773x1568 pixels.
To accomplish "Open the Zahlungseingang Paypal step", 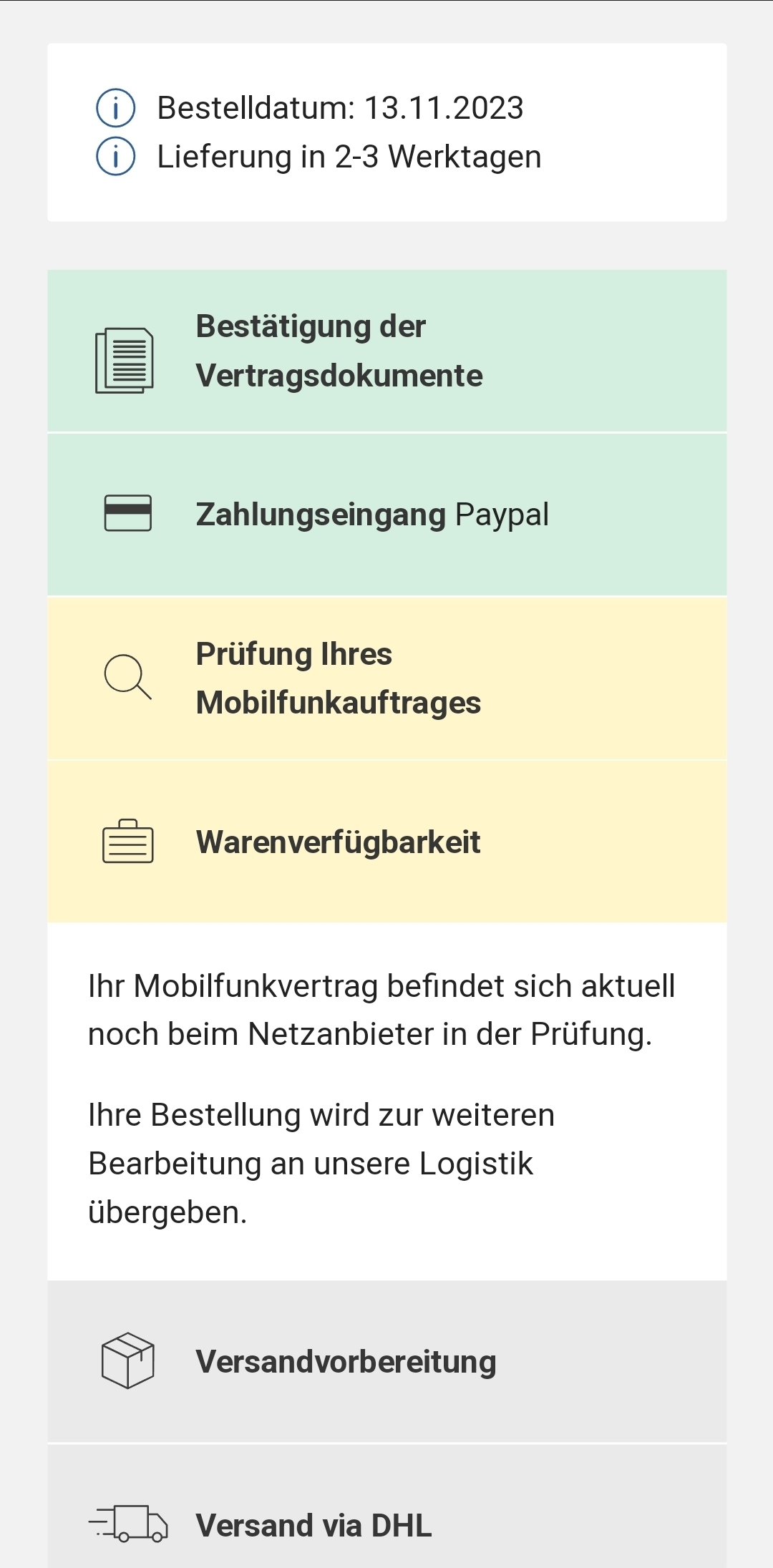I will (386, 514).
